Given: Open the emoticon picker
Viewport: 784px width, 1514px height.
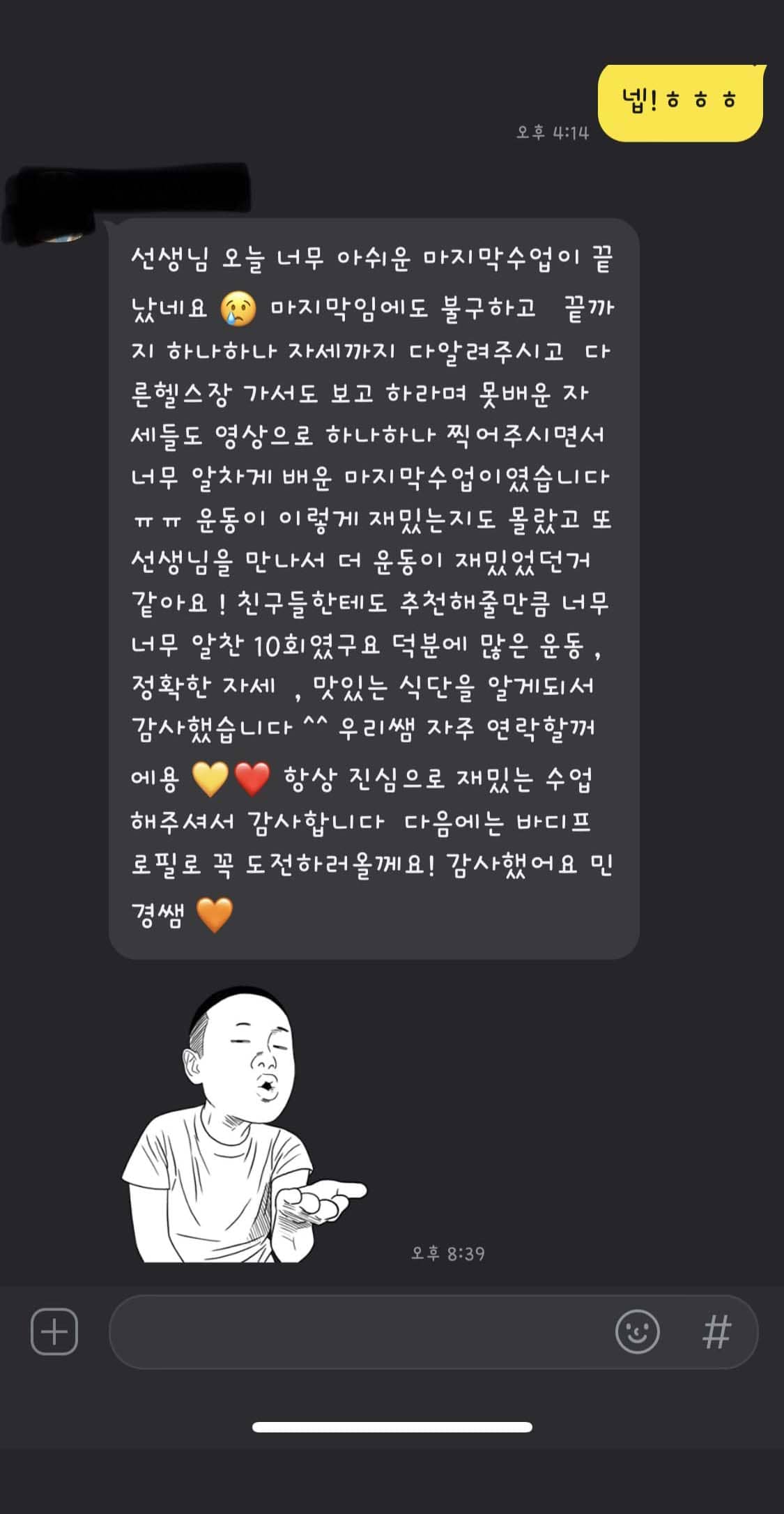Looking at the screenshot, I should coord(637,1332).
